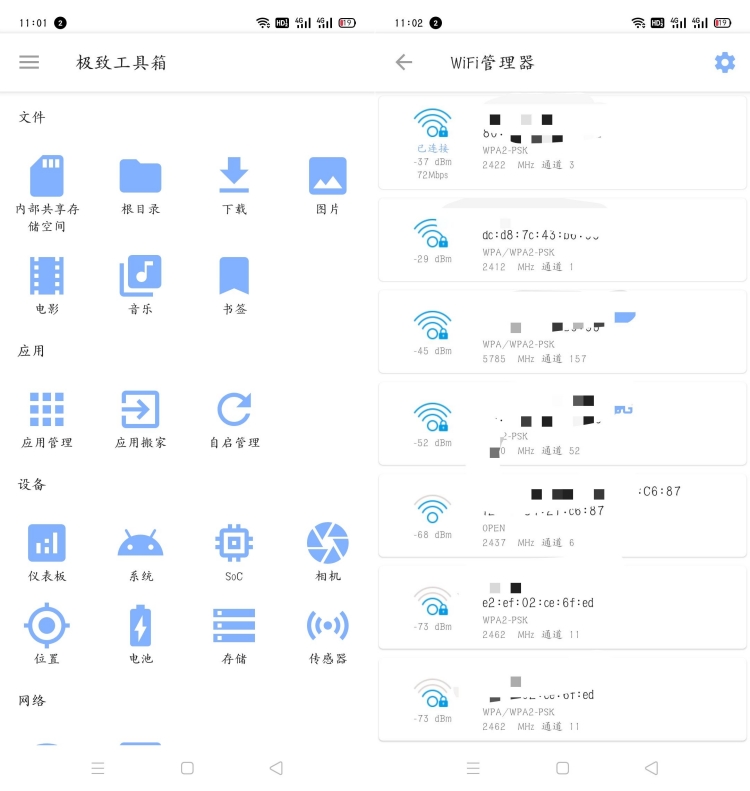The height and width of the screenshot is (791, 750).
Task: Open the hamburger drawer menu
Action: [29, 62]
